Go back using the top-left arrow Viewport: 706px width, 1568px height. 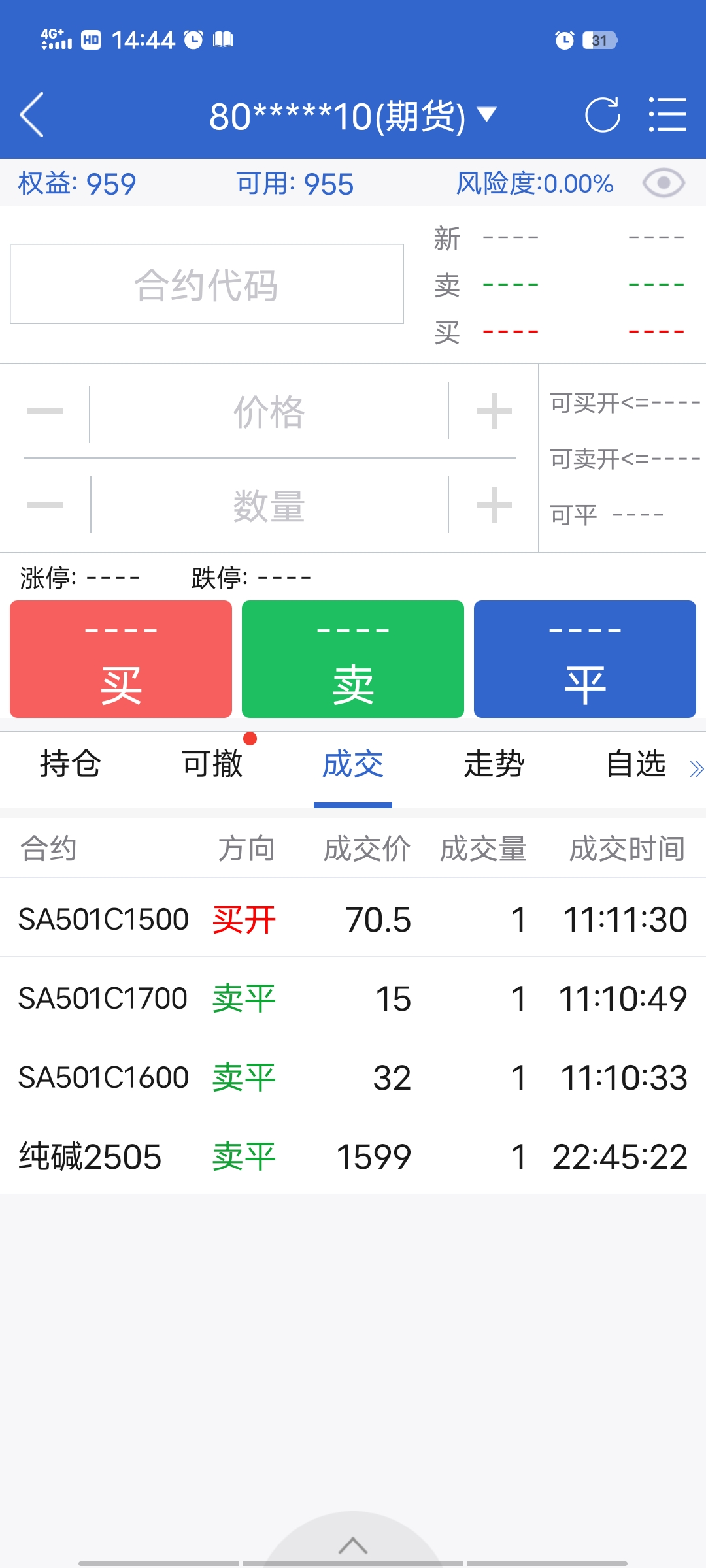coord(31,115)
